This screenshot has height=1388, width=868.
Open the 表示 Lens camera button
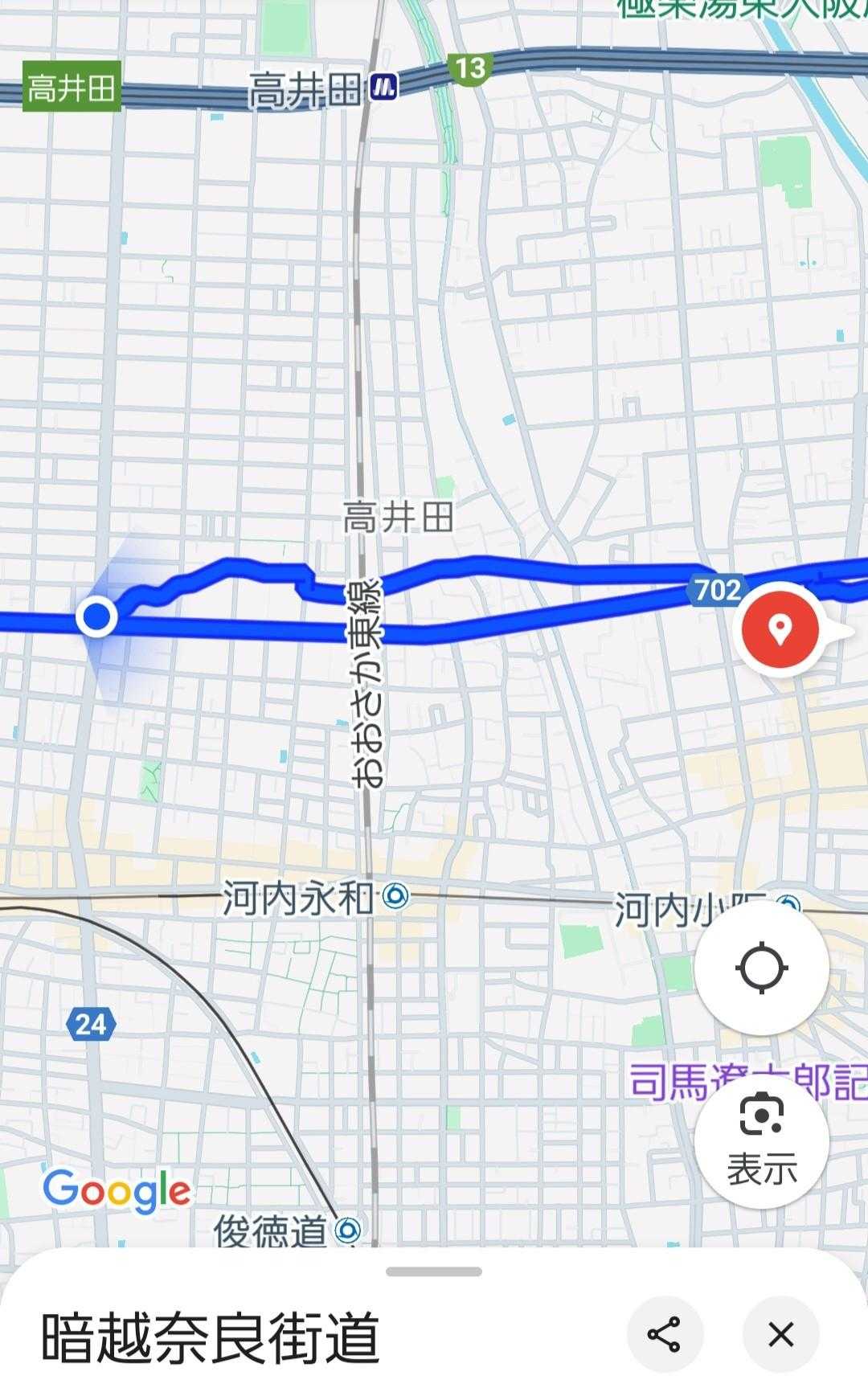click(x=761, y=1140)
